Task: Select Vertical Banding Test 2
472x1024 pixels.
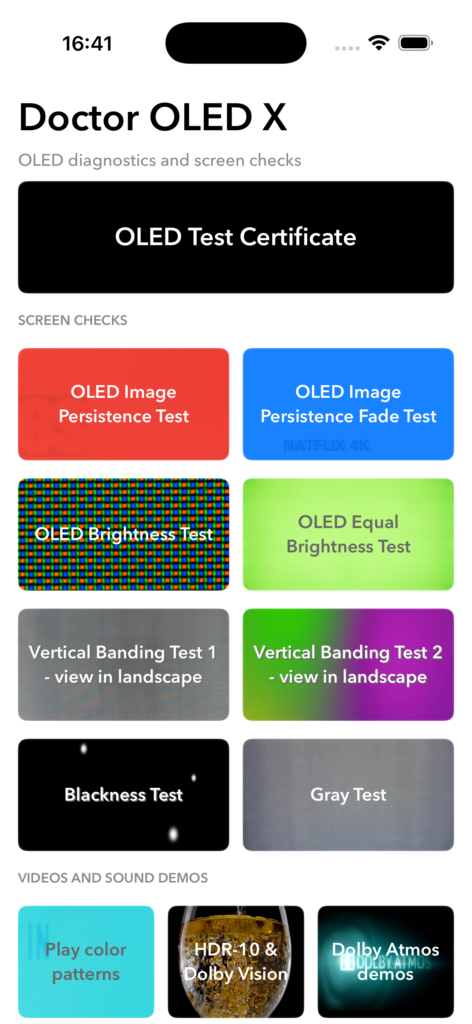Action: [349, 665]
